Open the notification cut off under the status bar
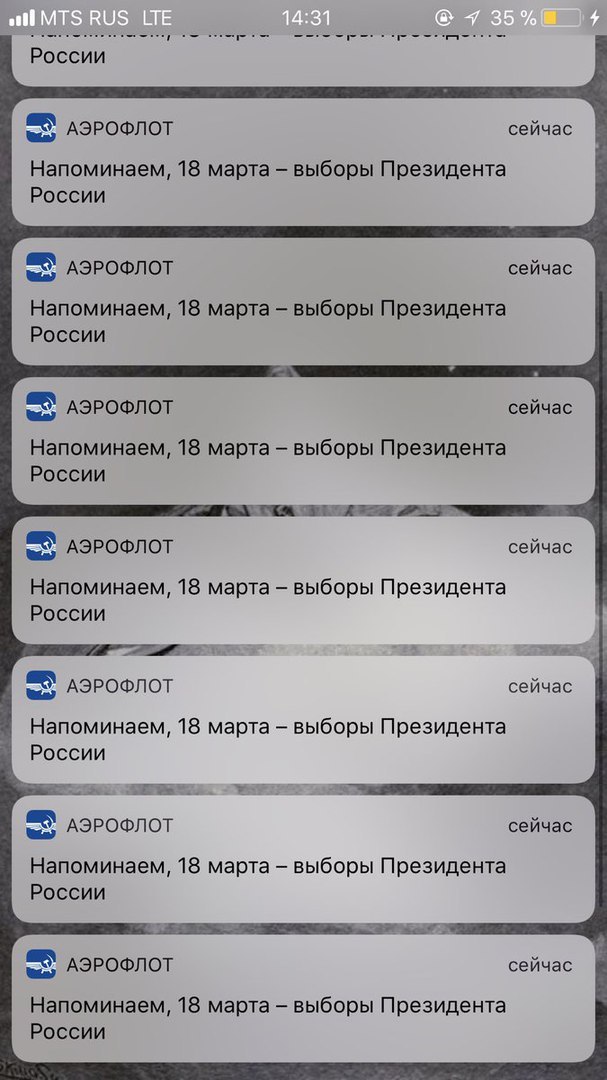This screenshot has height=1080, width=607. [303, 61]
